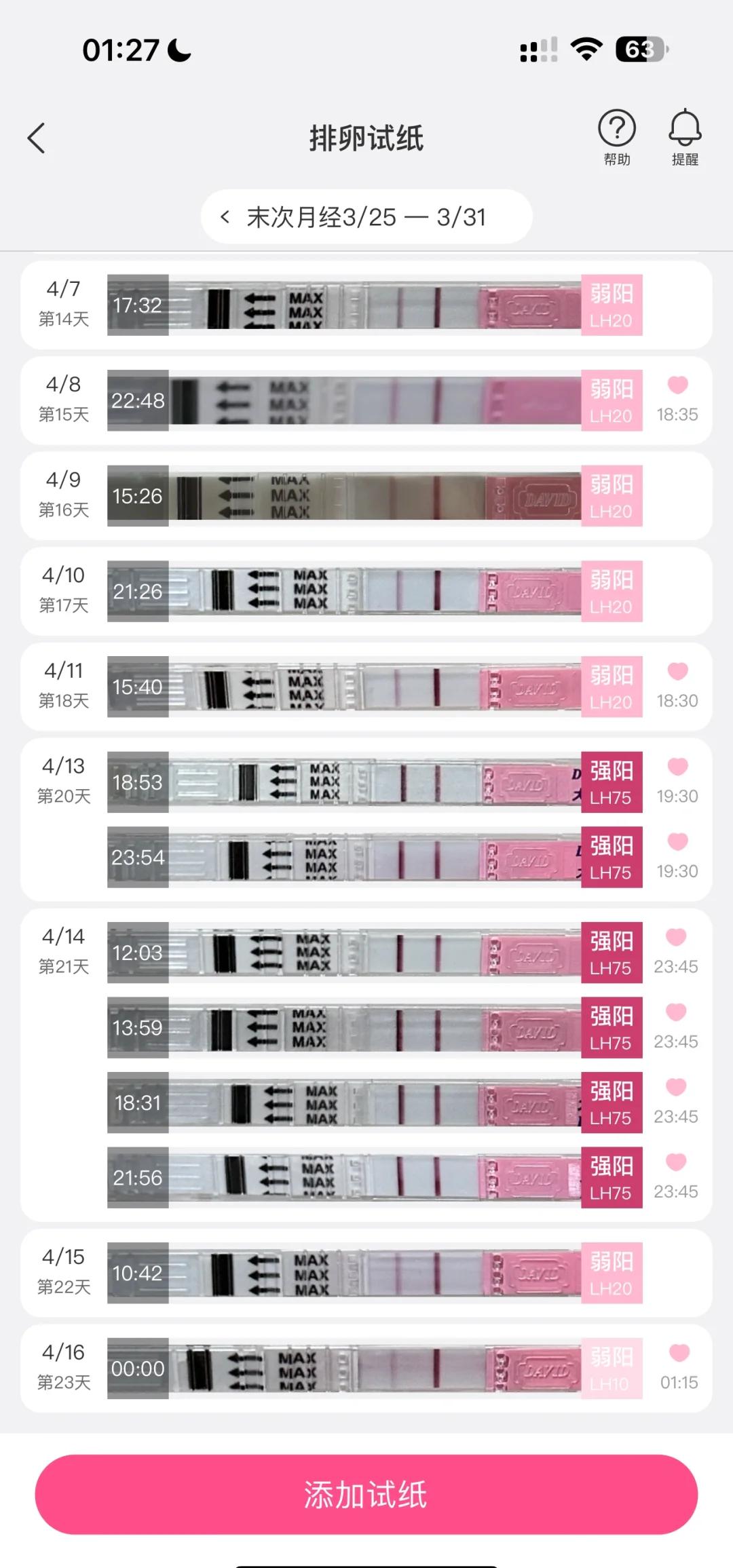Open the 4/15 10:42 test strip
The image size is (733, 1568).
[375, 1273]
